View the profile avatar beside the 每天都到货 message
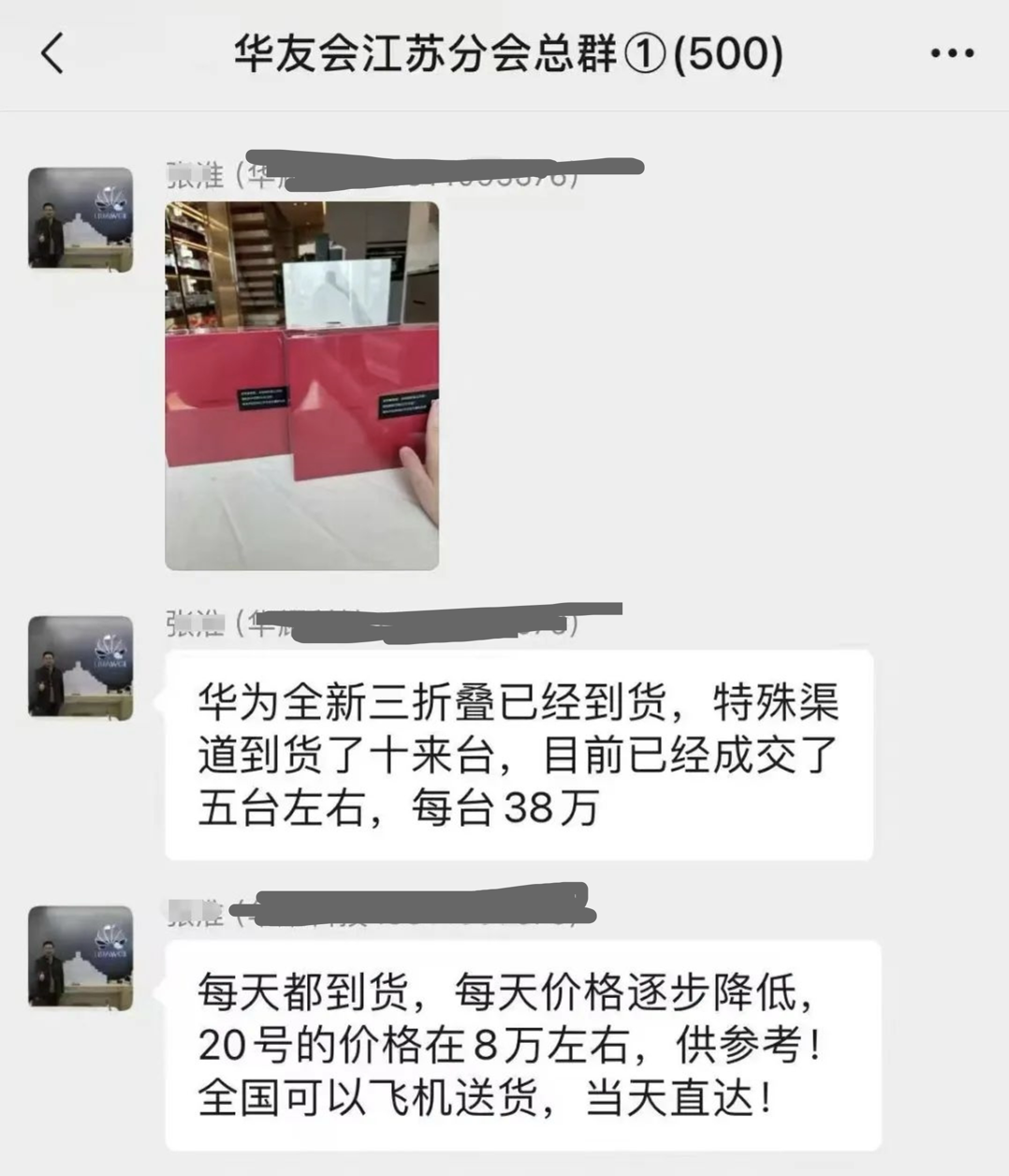Viewport: 1009px width, 1176px height. [x=80, y=957]
